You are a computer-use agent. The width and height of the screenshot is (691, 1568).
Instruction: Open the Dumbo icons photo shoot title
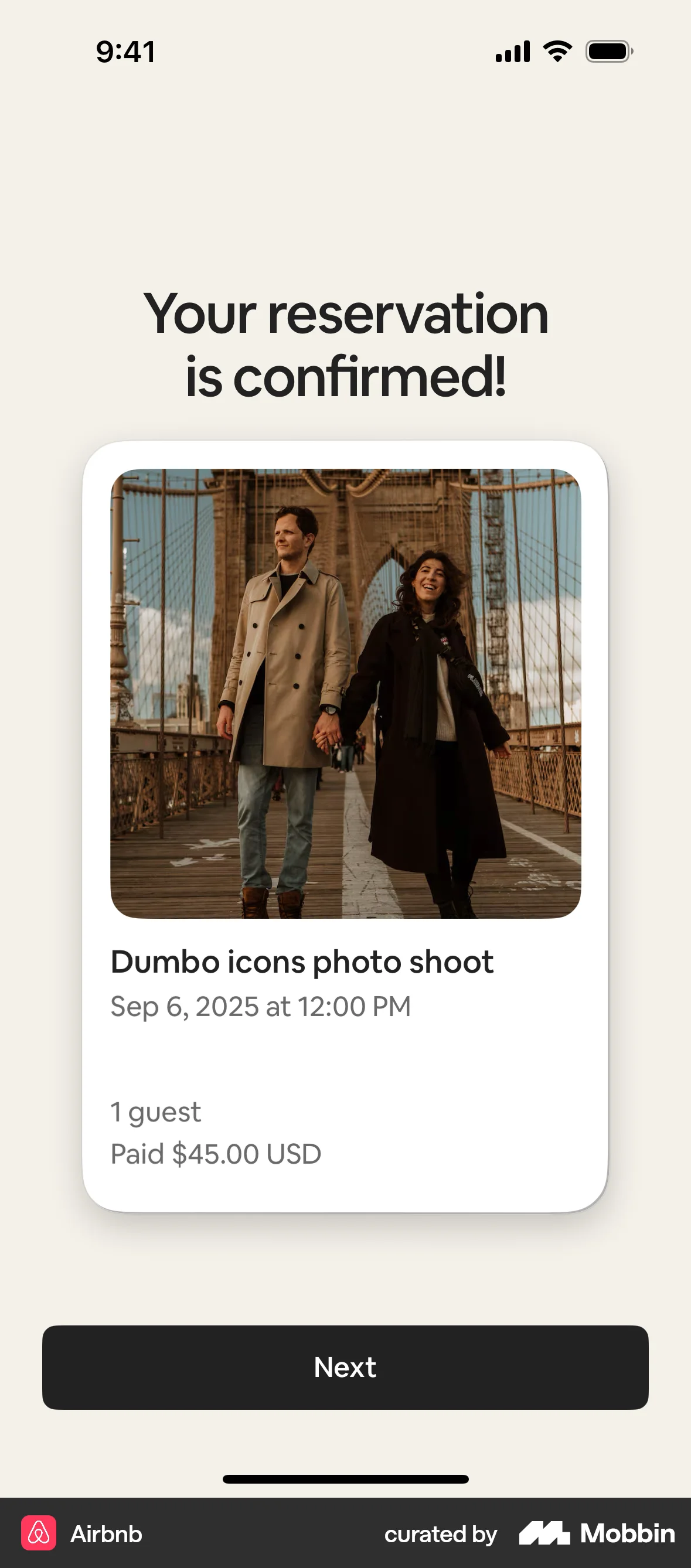302,962
